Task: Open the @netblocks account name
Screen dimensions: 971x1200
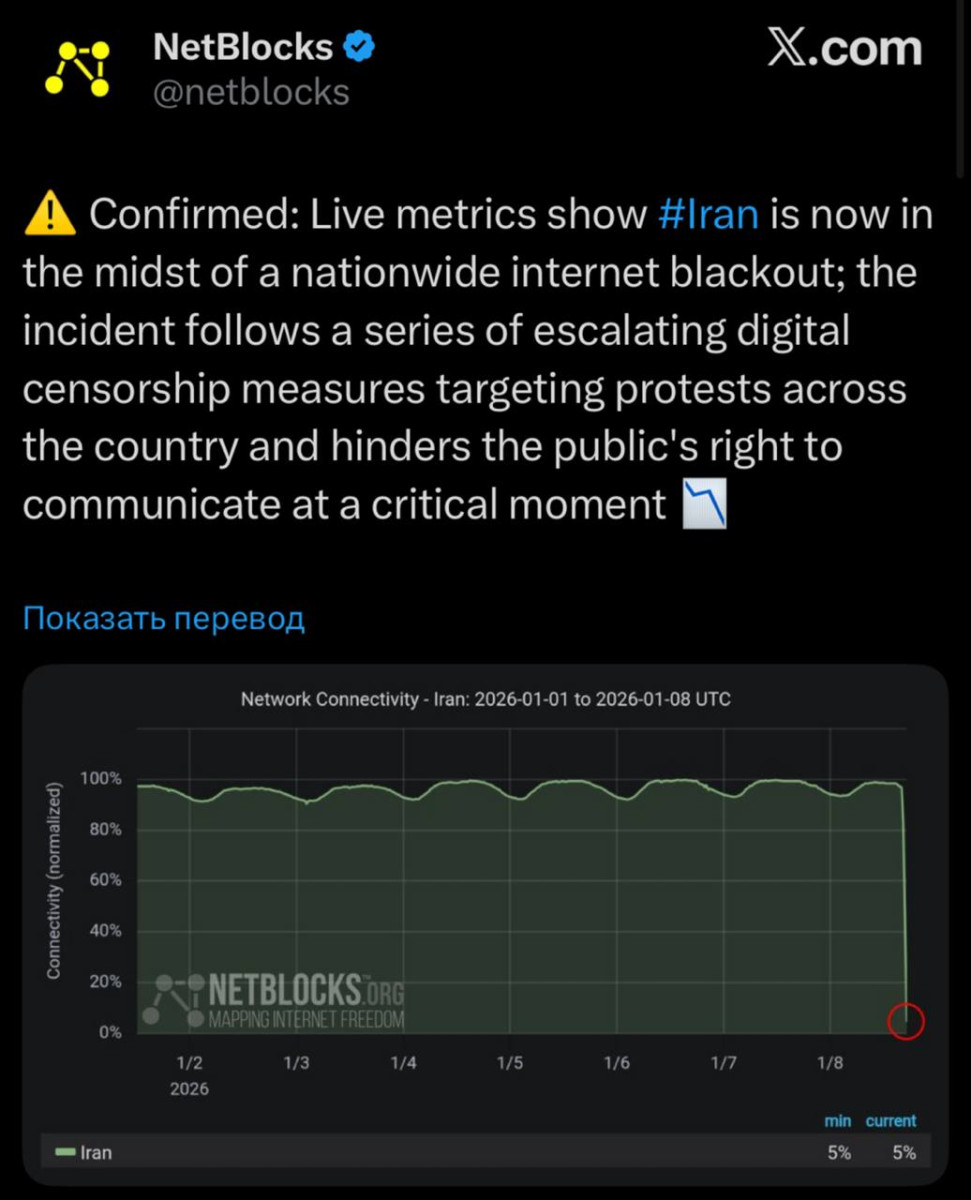Action: 250,92
